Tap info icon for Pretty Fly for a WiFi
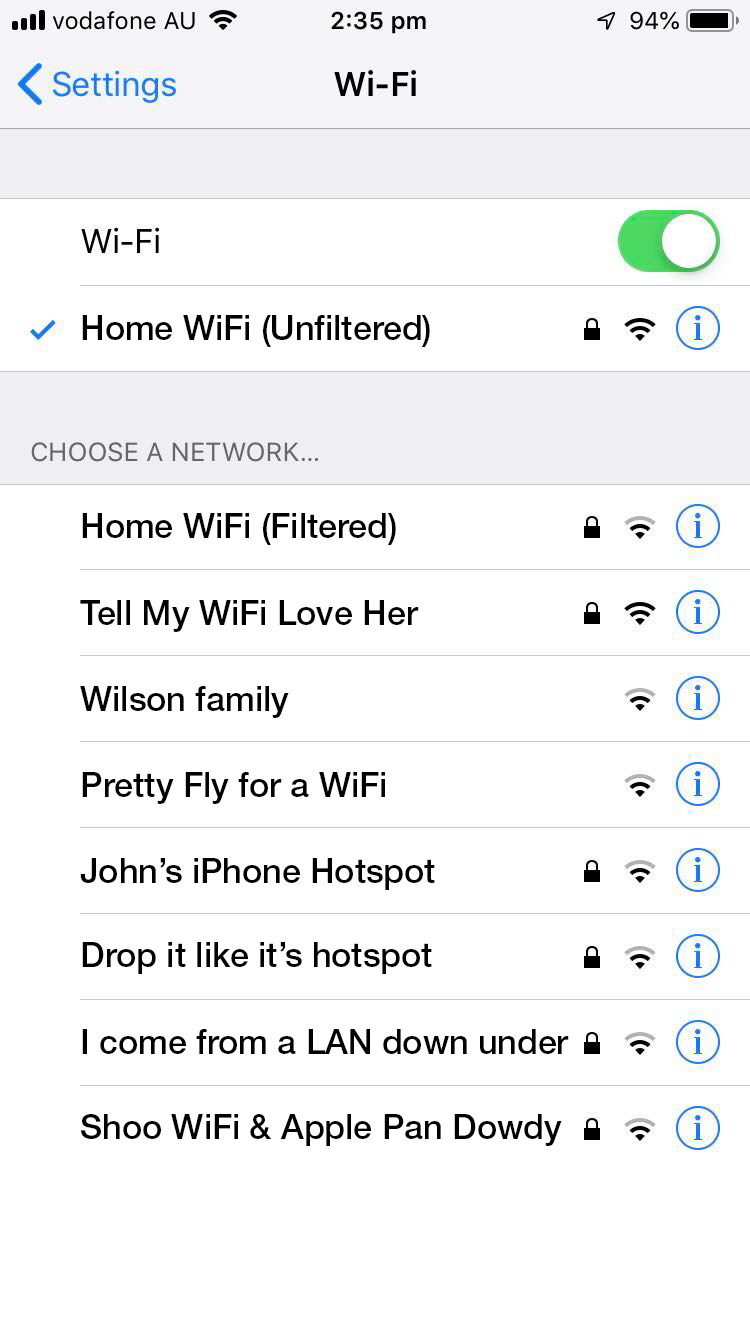This screenshot has height=1334, width=750. pos(697,785)
